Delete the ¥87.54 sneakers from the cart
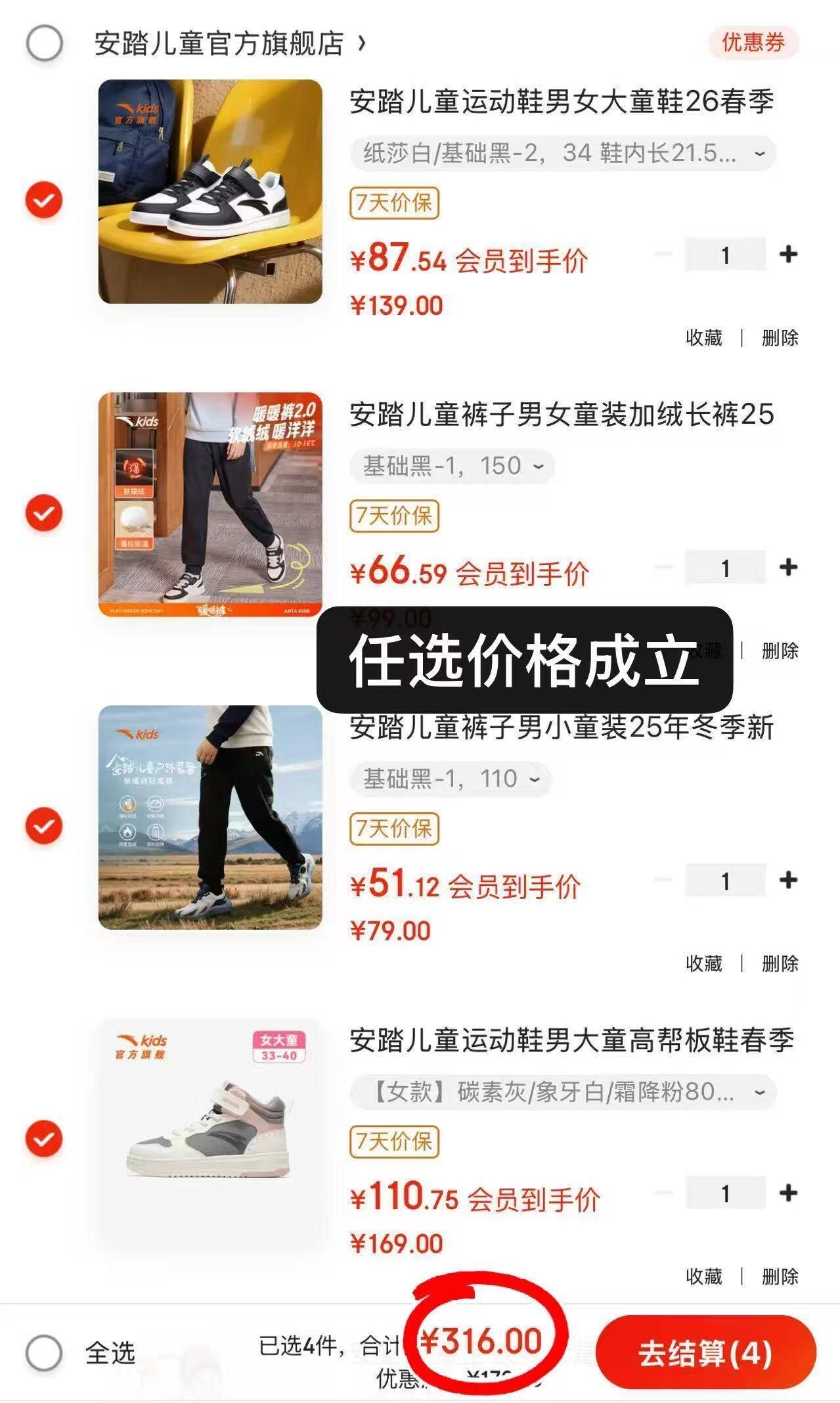Image resolution: width=840 pixels, height=1403 pixels. (780, 338)
